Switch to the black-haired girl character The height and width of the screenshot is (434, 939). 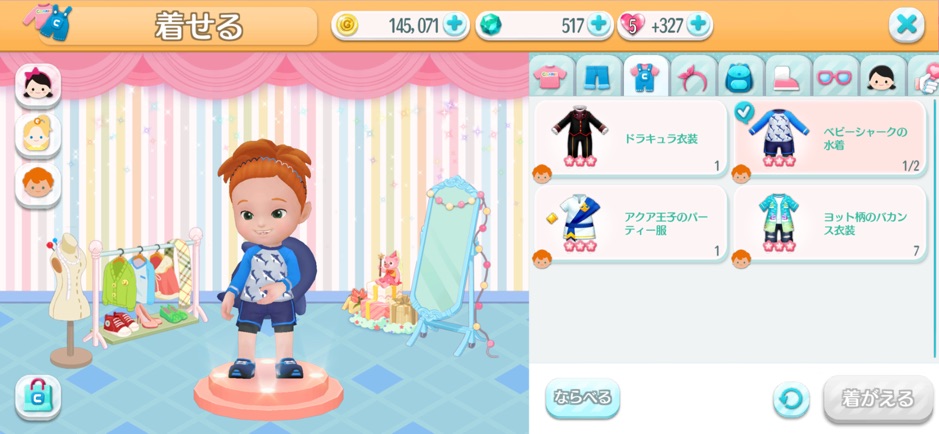click(x=38, y=86)
